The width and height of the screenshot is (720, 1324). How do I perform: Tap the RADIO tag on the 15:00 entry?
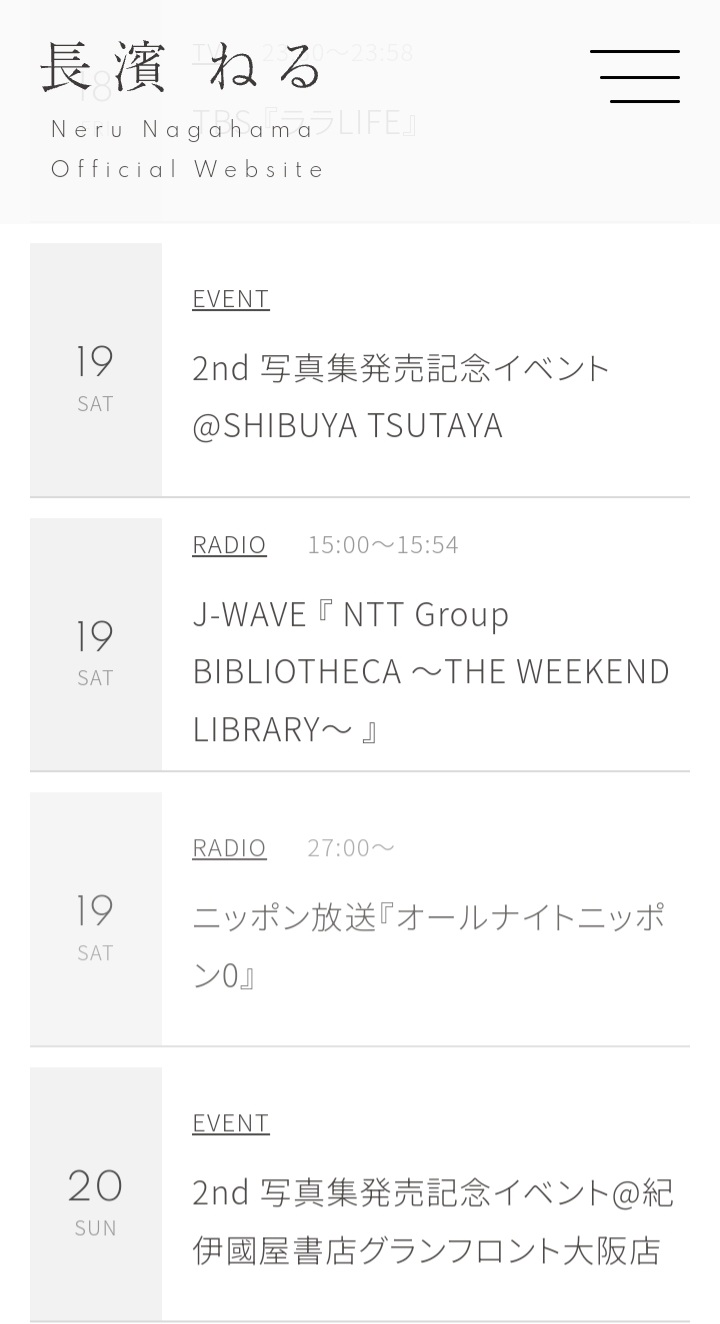(x=229, y=544)
